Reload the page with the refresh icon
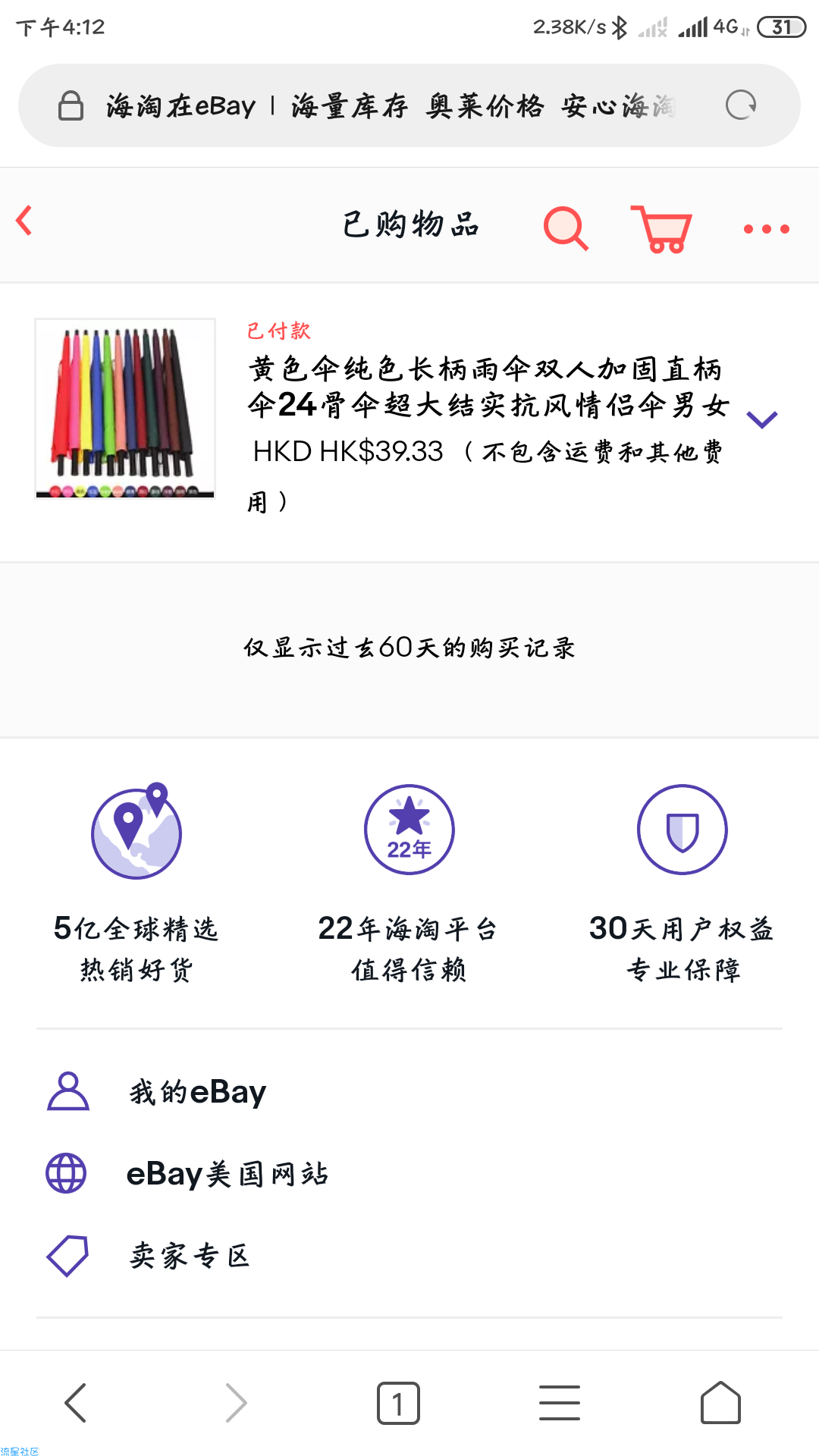The height and width of the screenshot is (1456, 819). [x=741, y=105]
